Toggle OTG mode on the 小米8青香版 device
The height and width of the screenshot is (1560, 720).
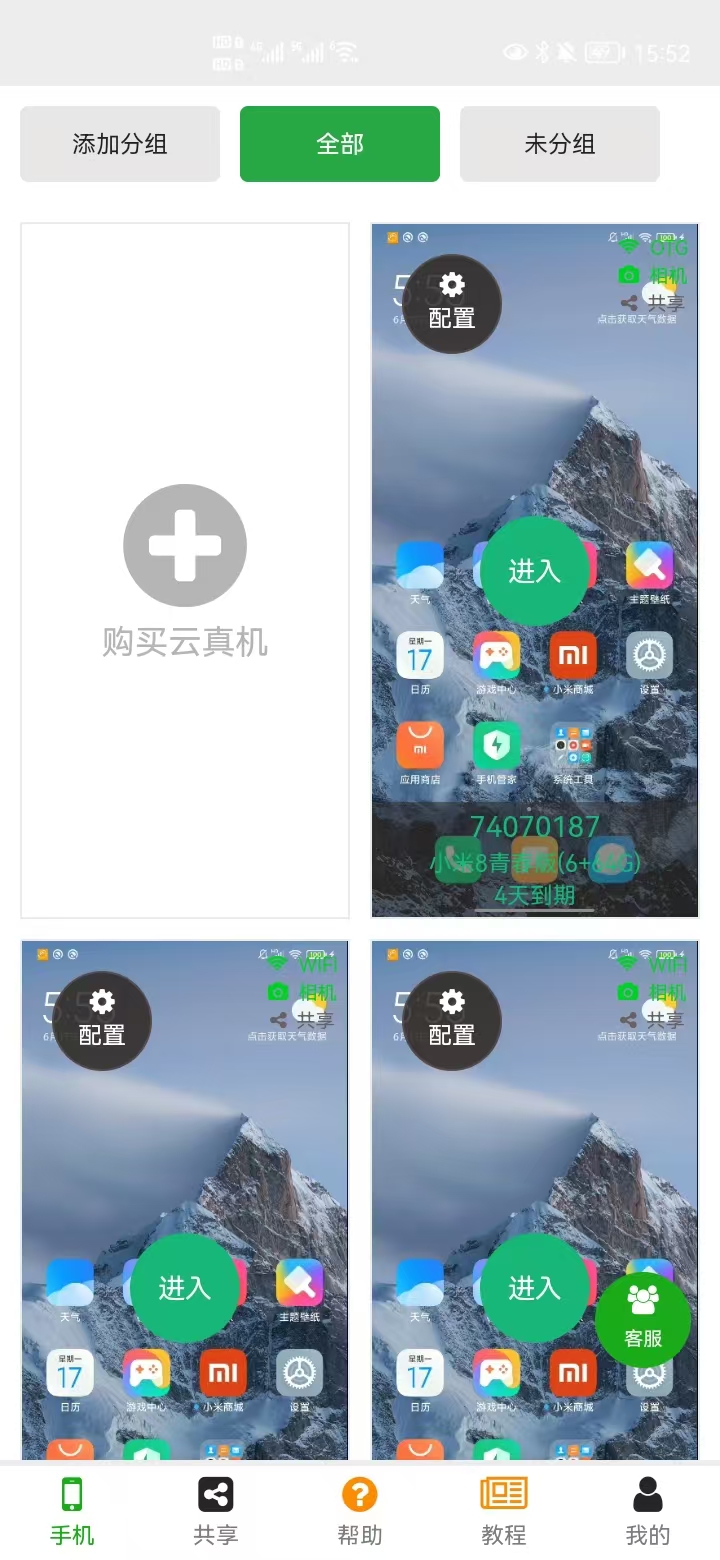(x=628, y=247)
